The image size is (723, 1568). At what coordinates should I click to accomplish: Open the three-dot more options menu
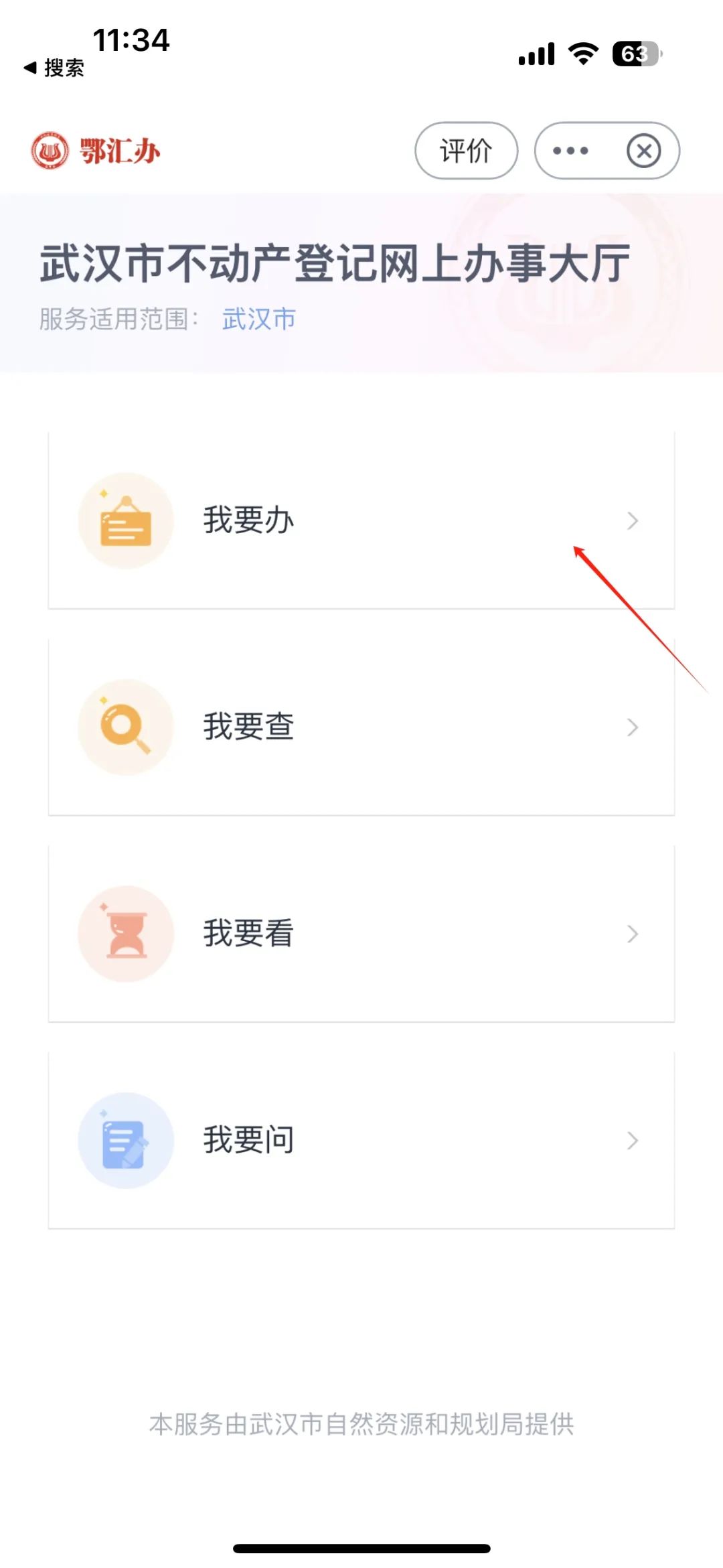(x=570, y=151)
